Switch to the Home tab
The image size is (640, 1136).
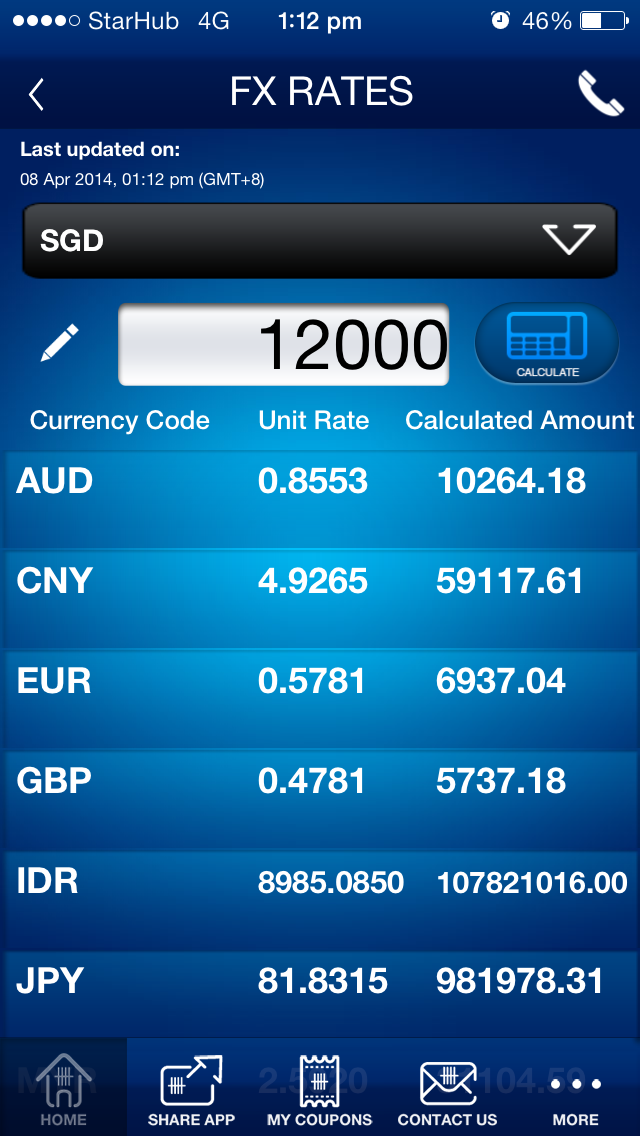pyautogui.click(x=64, y=1090)
